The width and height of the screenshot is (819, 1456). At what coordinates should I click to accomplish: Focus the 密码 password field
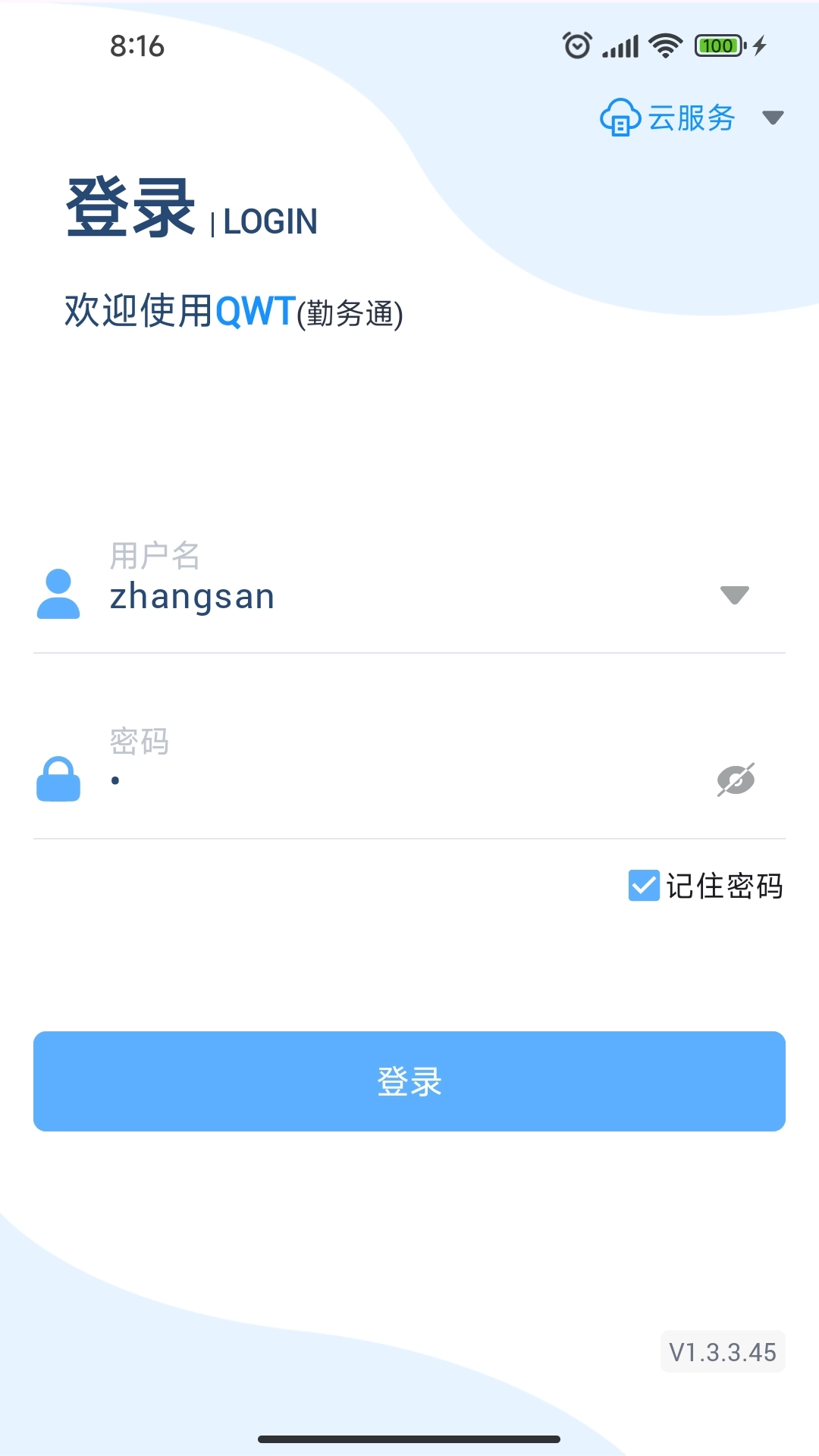pos(379,781)
